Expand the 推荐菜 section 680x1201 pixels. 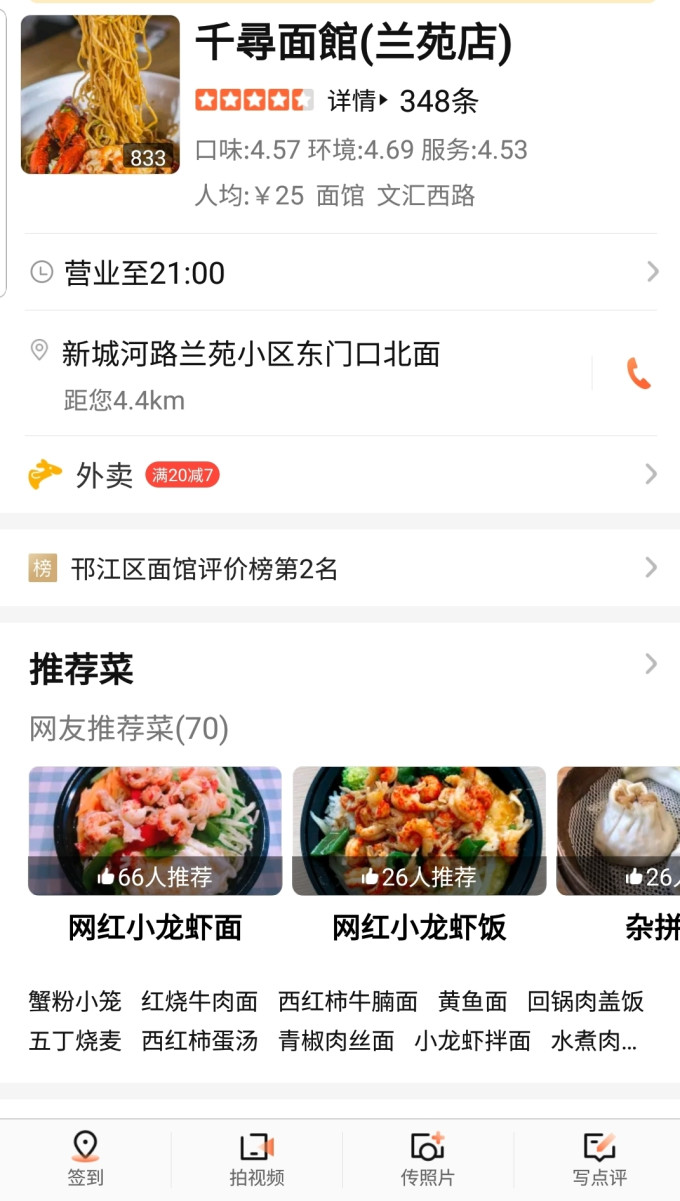coord(651,665)
